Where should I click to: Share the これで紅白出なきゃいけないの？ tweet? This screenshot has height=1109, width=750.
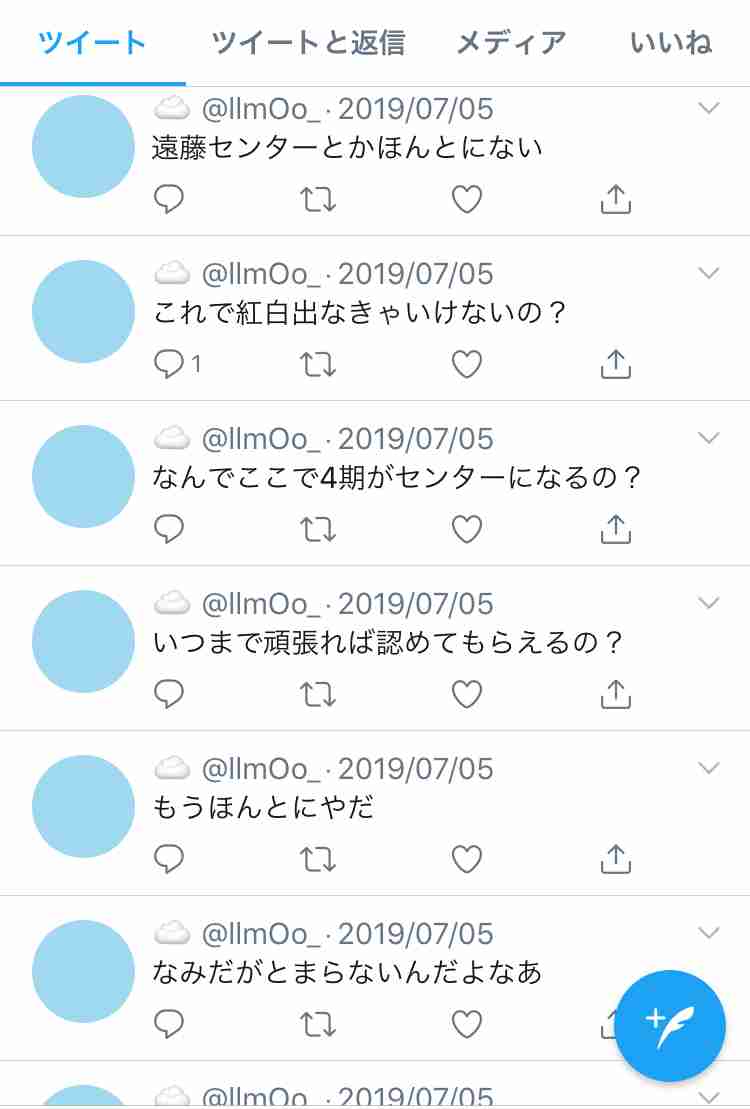coord(616,365)
